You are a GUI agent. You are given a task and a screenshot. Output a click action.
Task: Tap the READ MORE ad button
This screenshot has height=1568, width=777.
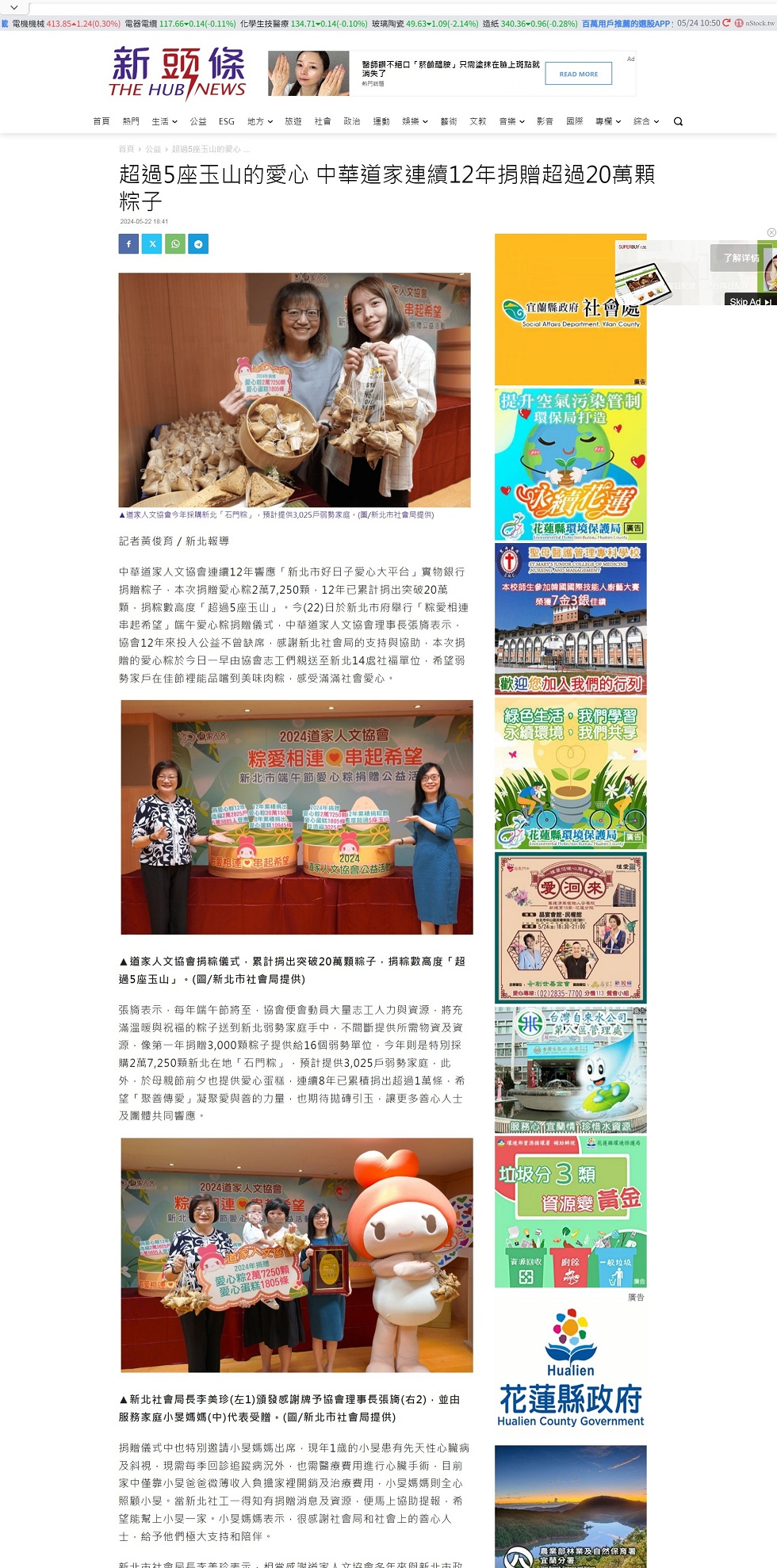[578, 74]
